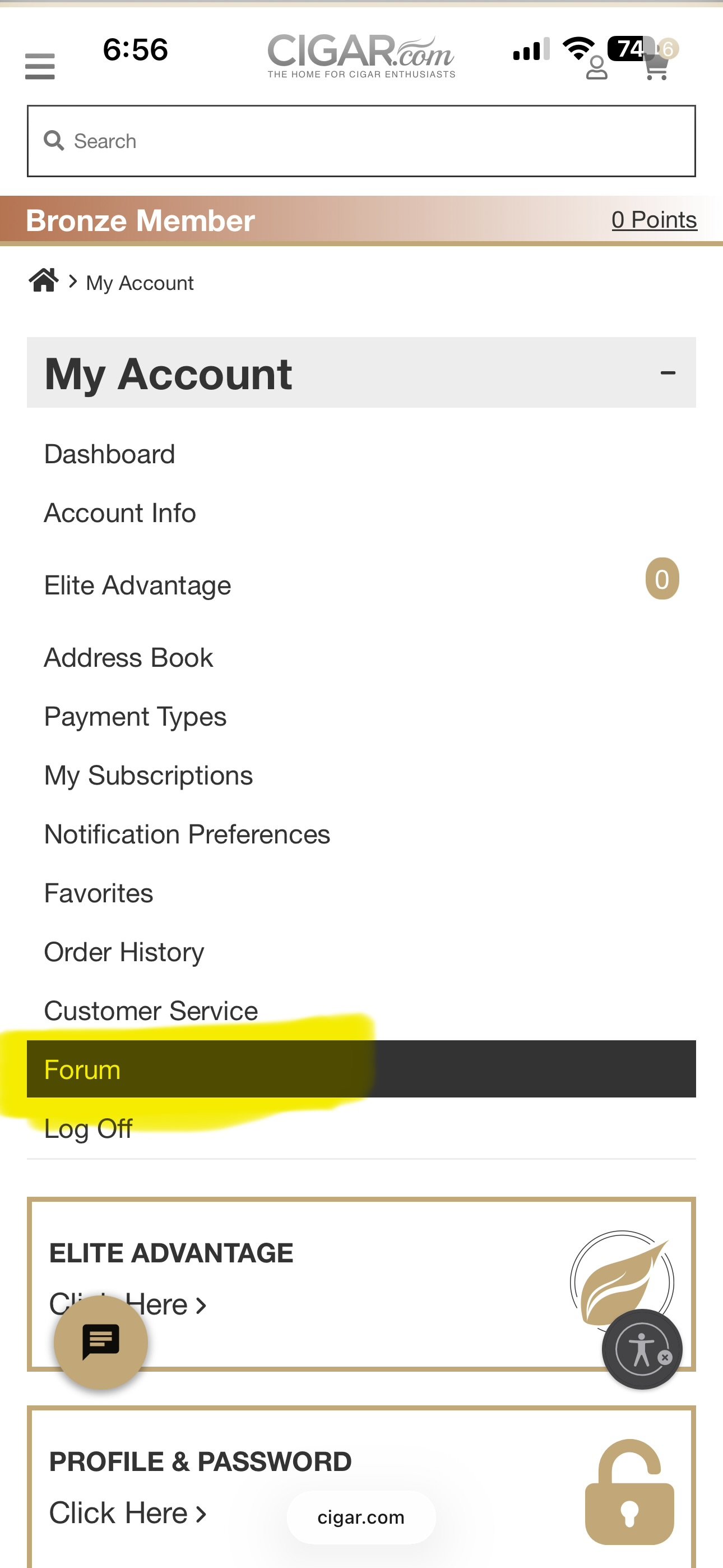Open the 0 Points link

click(x=654, y=220)
